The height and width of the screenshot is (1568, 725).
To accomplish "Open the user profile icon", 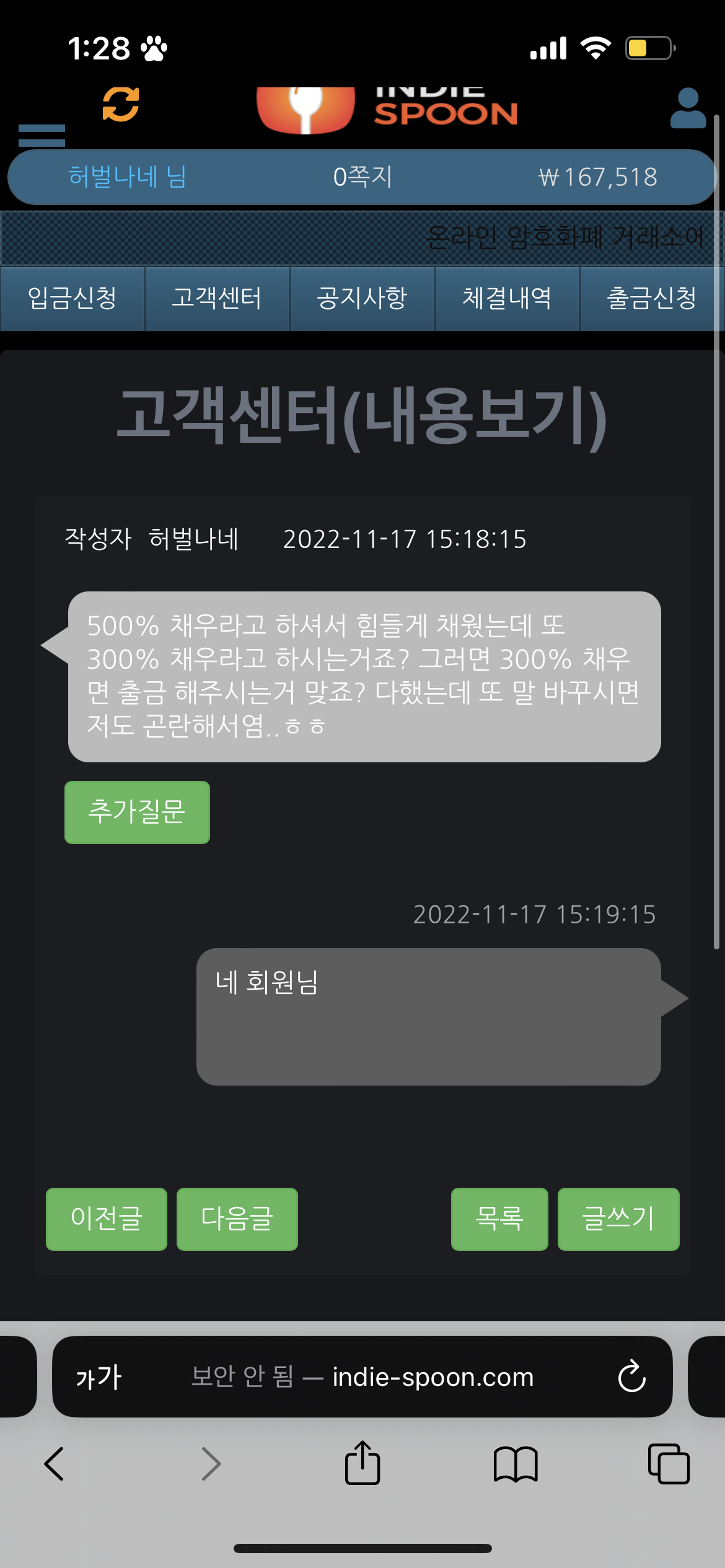I will 688,108.
